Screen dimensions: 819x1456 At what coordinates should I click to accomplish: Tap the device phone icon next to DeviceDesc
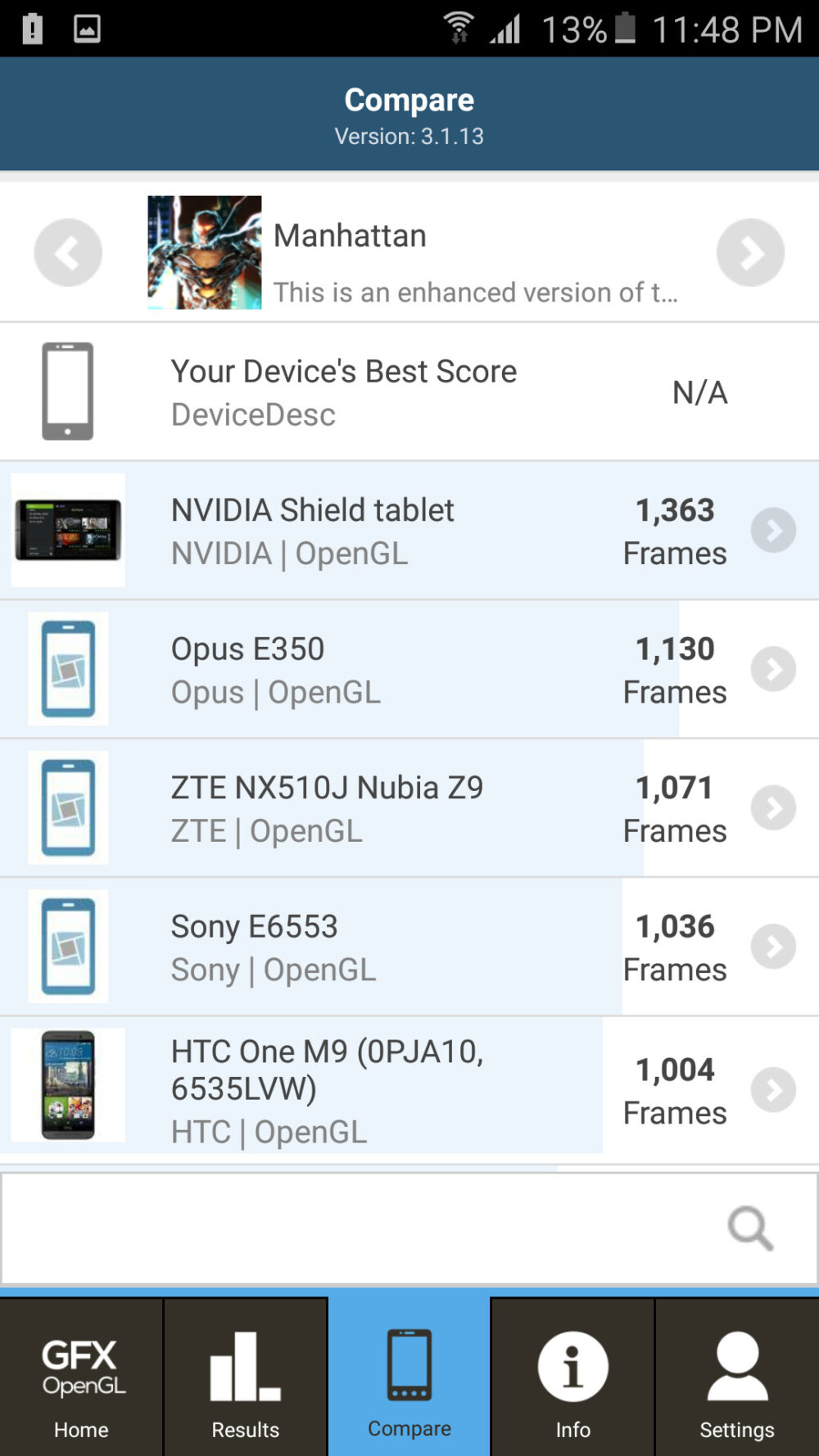(x=67, y=391)
